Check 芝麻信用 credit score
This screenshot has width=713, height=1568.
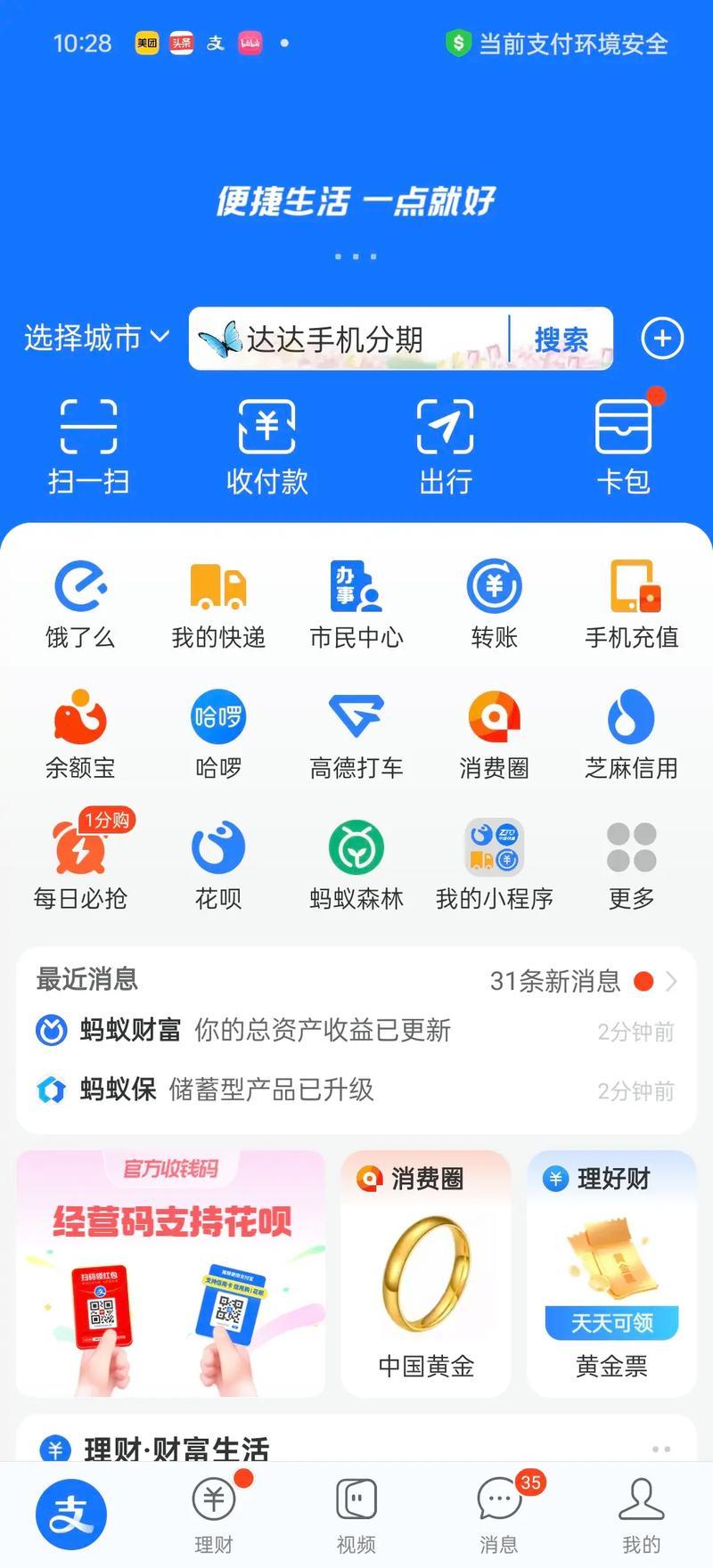tap(630, 732)
